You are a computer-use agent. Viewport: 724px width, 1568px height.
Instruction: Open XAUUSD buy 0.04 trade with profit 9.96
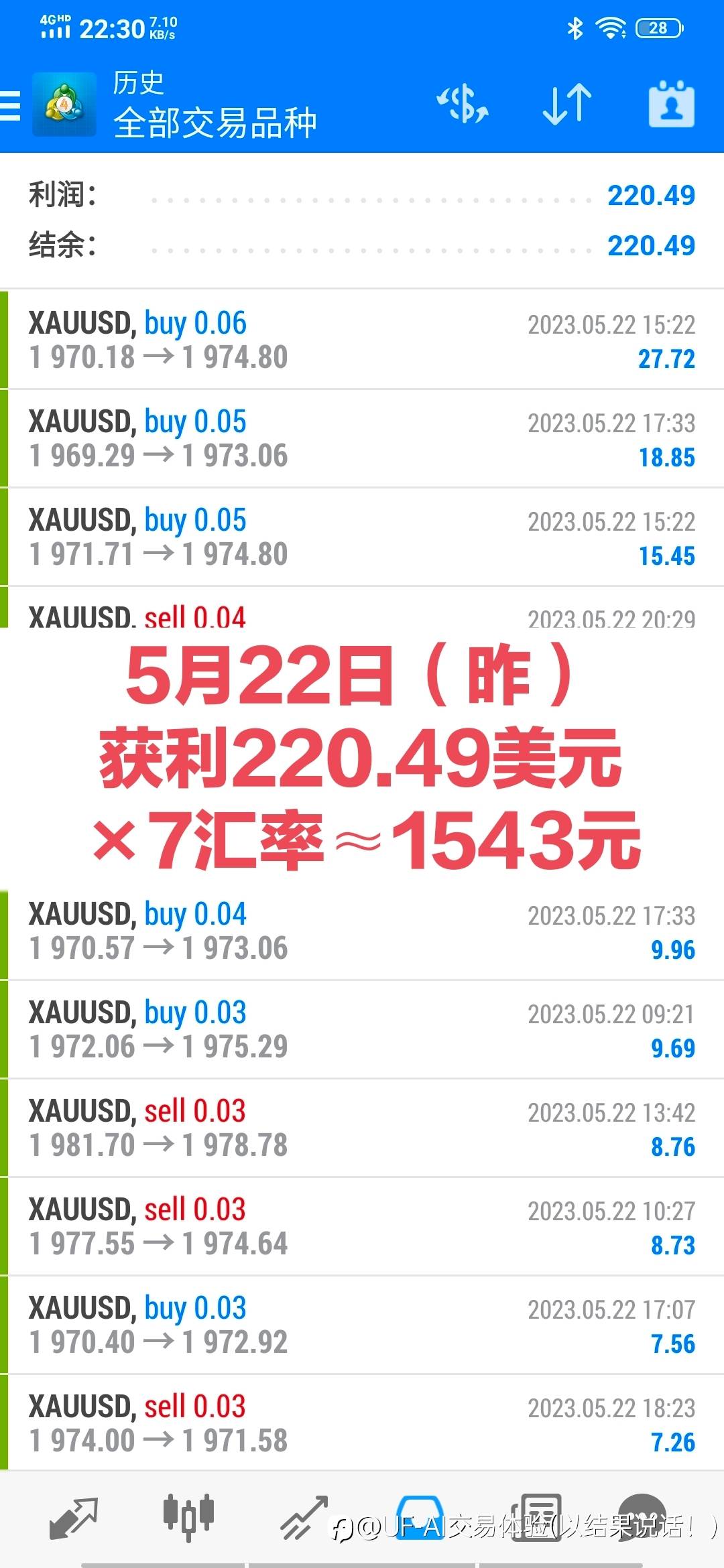pos(362,931)
